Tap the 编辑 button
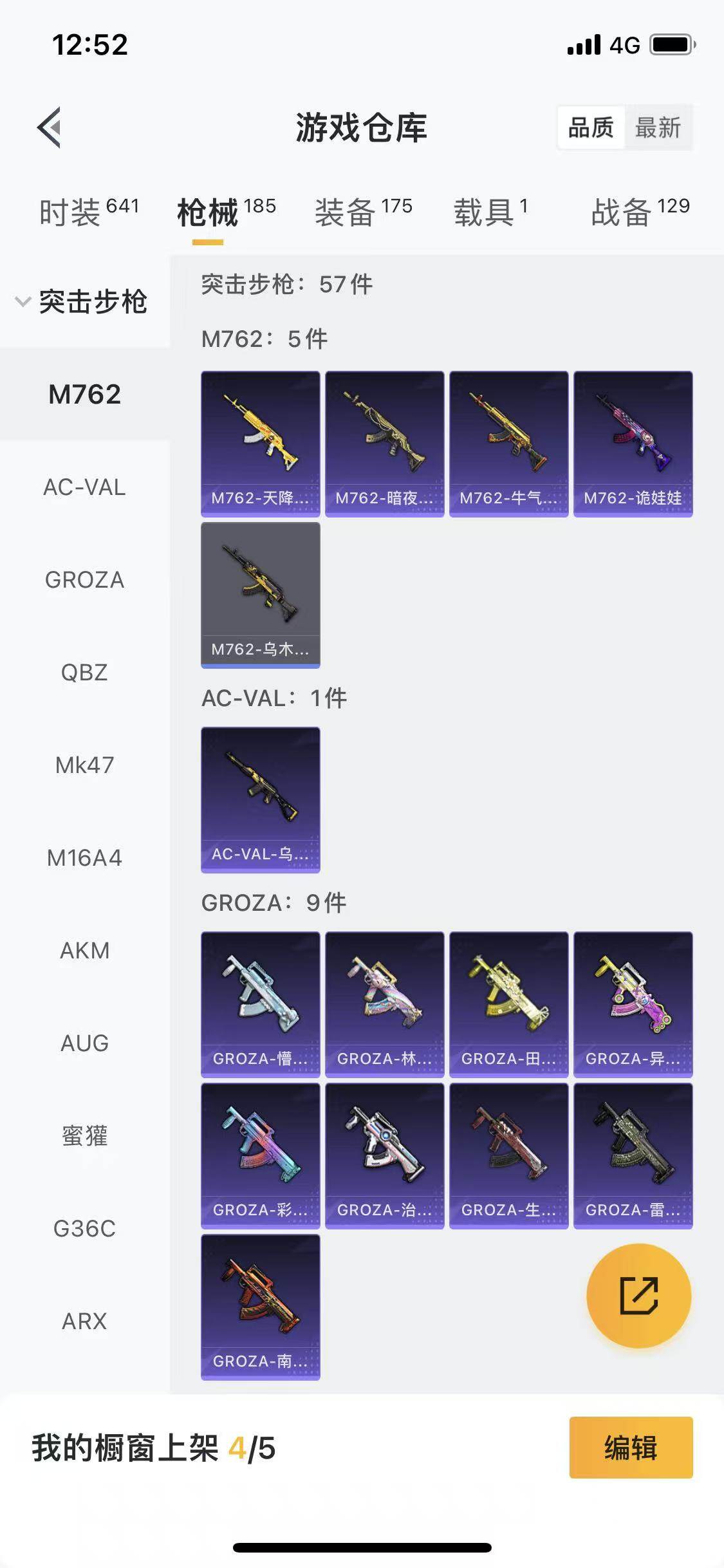The image size is (724, 1568). pos(631,1448)
